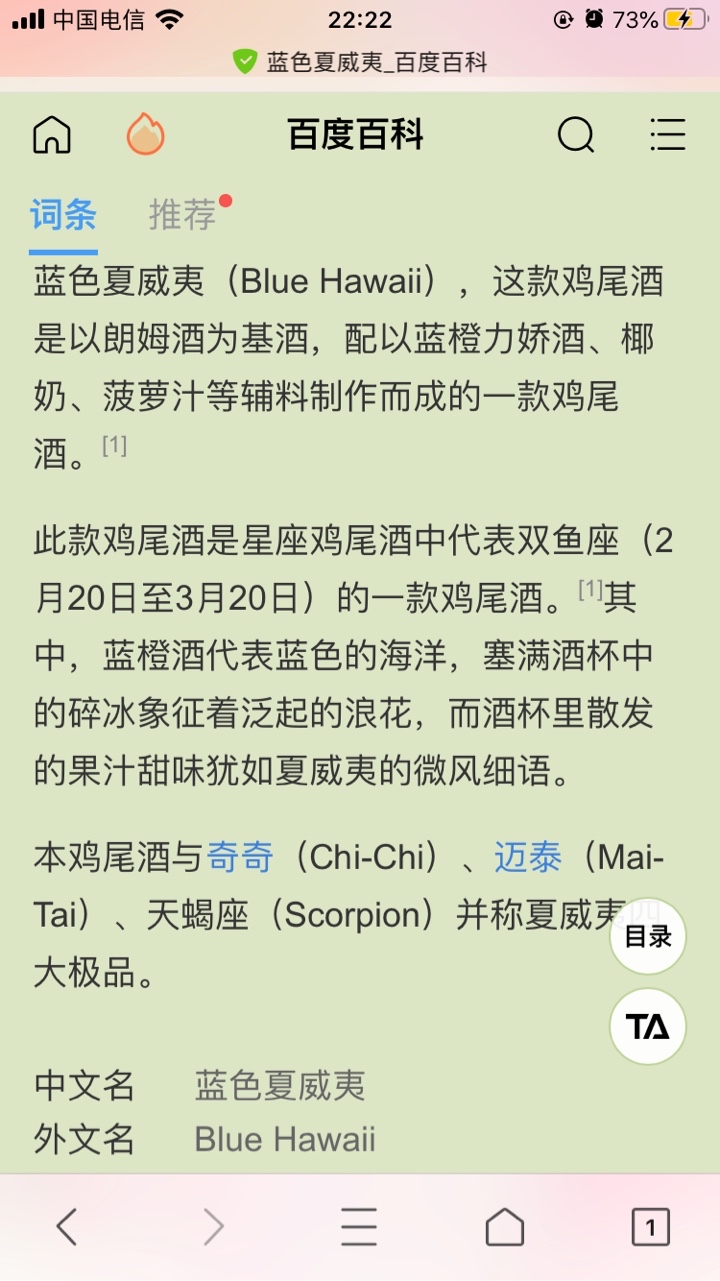
Task: Open the trending flame icon
Action: coord(146,134)
